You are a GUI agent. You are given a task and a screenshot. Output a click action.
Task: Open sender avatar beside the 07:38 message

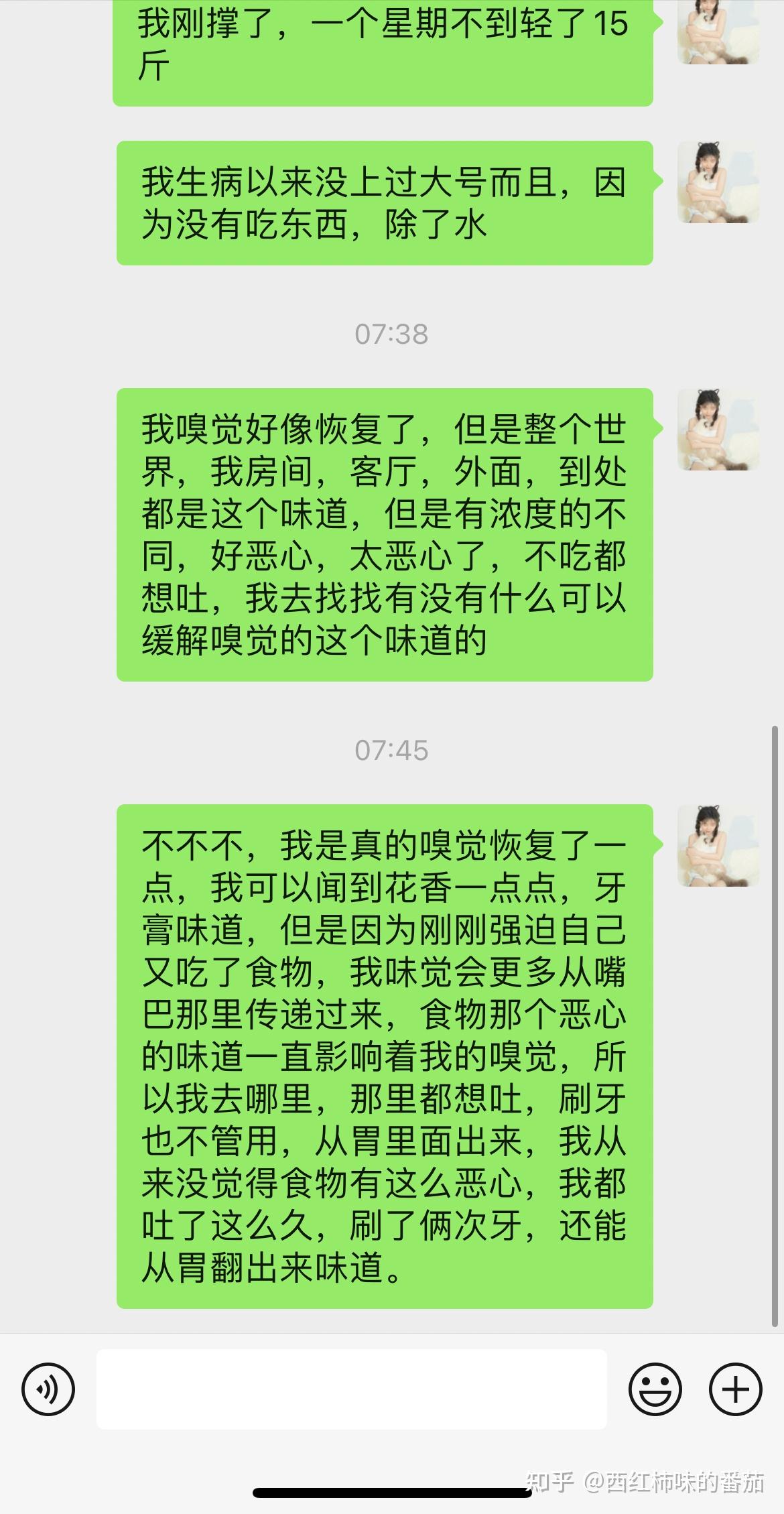coord(718,429)
